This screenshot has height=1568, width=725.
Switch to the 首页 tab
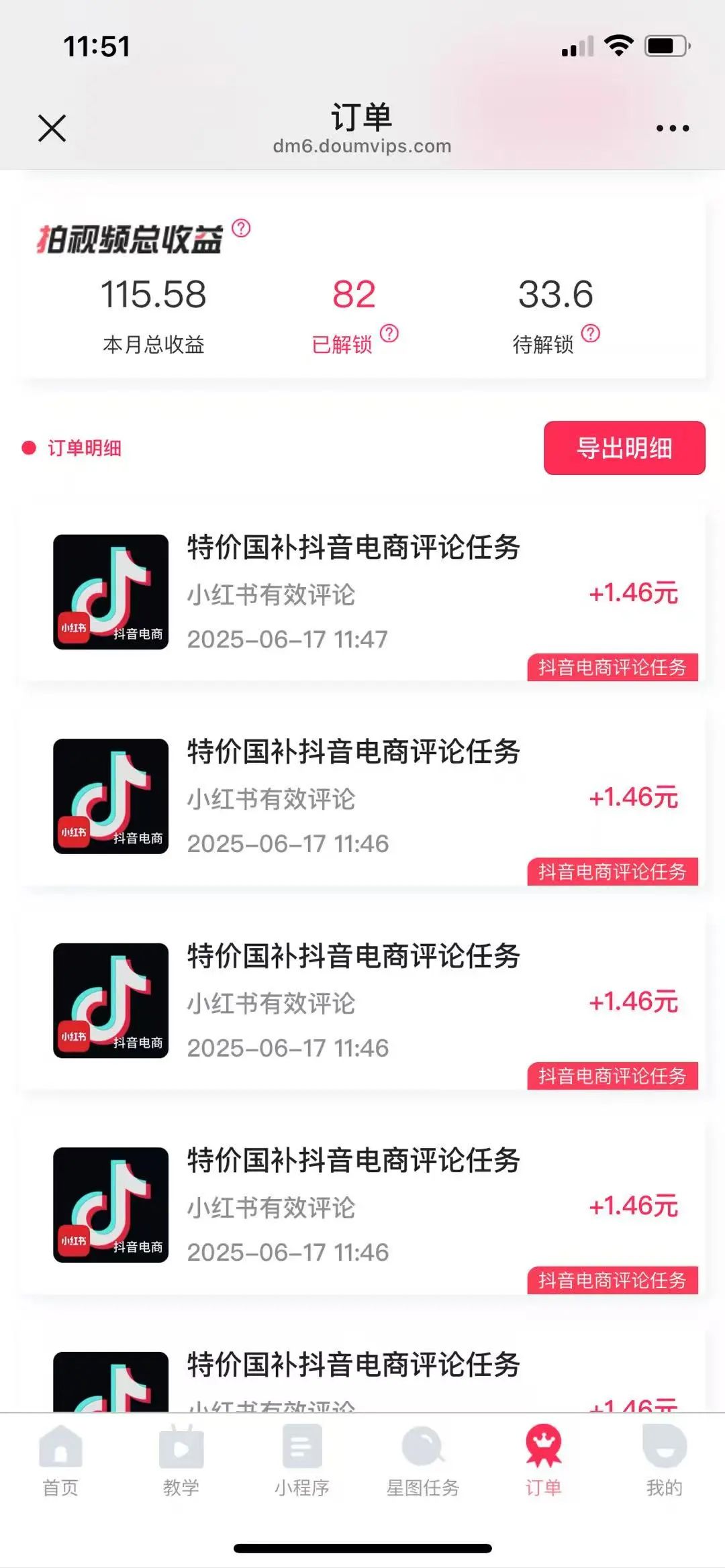pyautogui.click(x=60, y=1461)
